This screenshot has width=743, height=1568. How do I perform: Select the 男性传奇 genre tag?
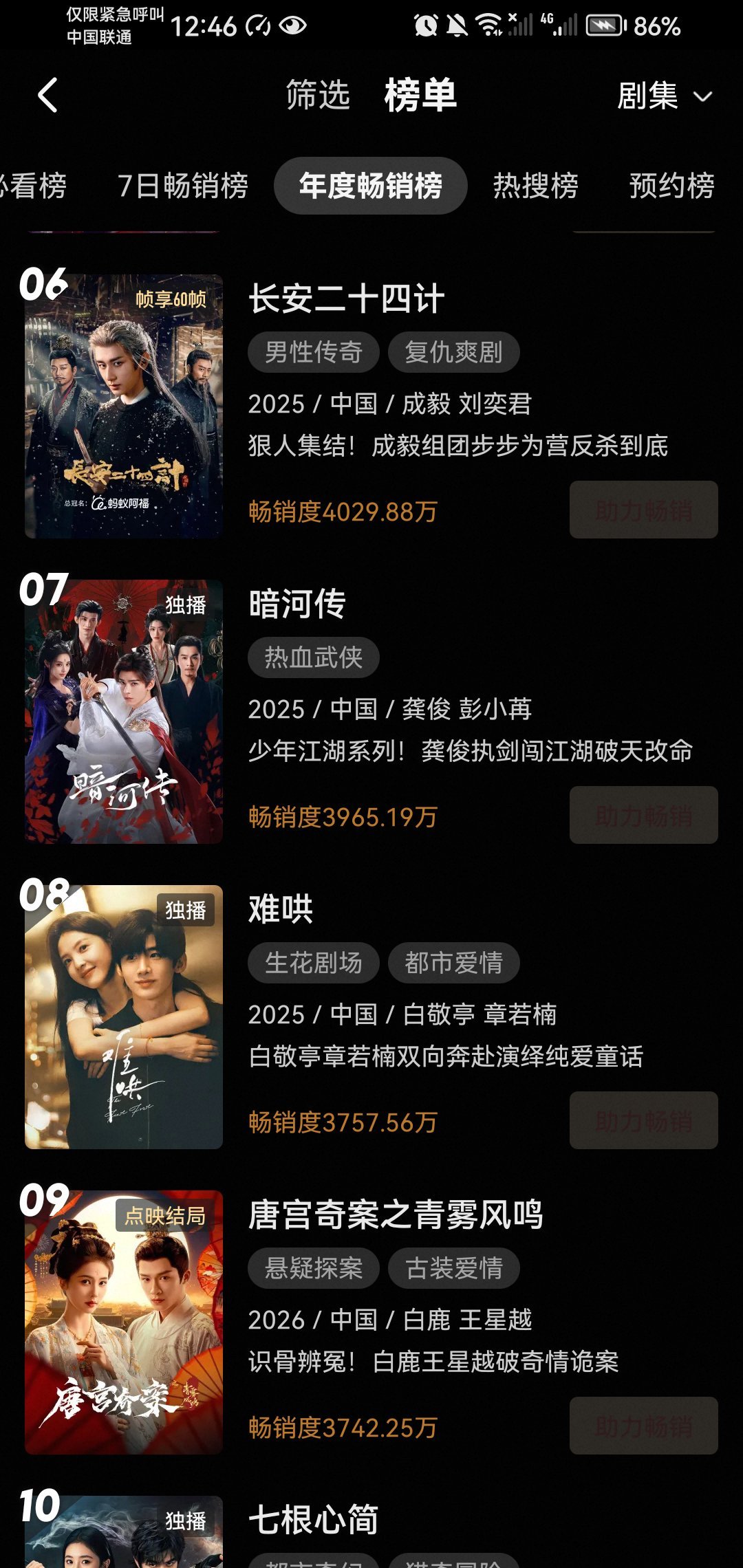(314, 351)
